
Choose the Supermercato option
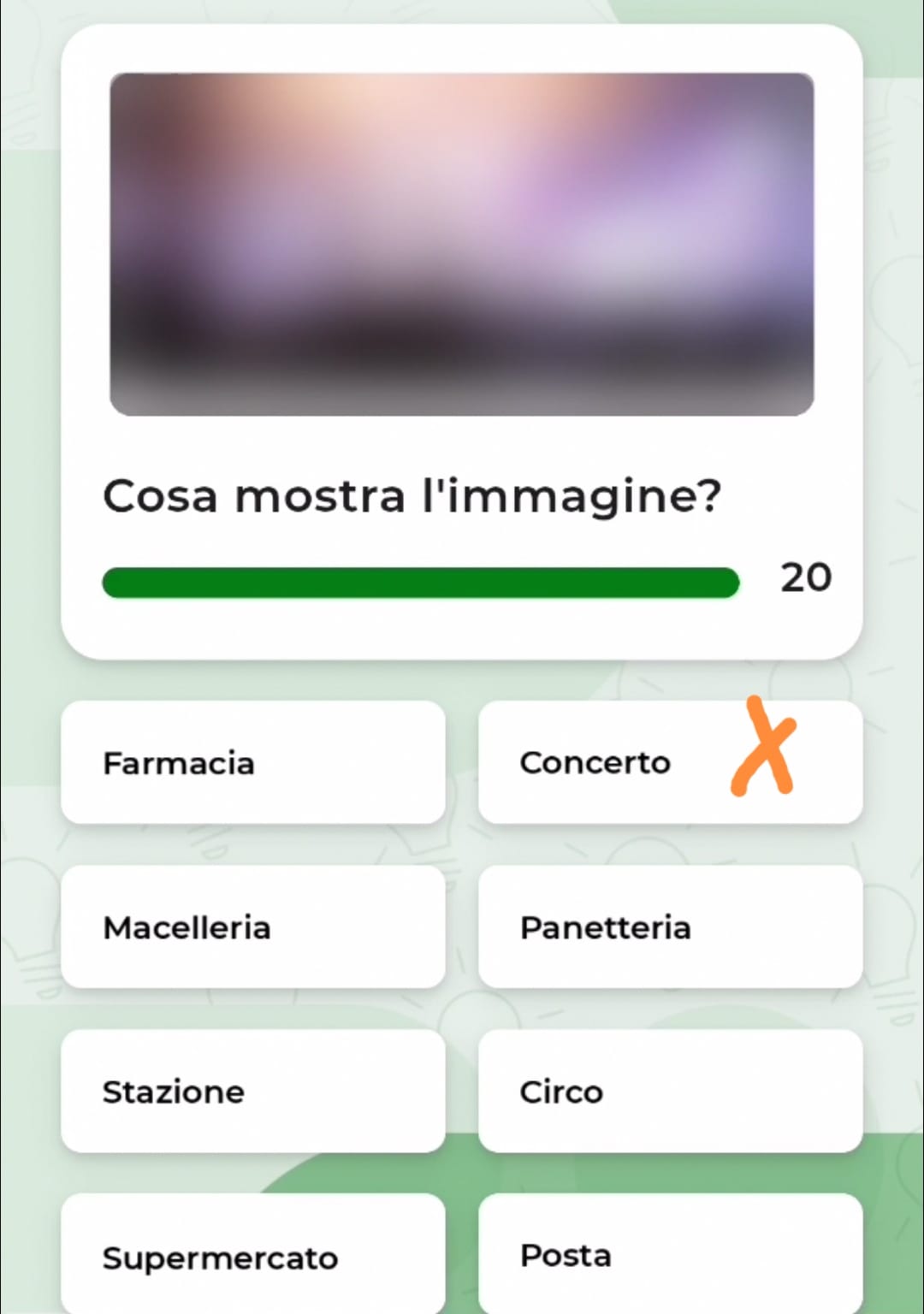[x=252, y=1255]
